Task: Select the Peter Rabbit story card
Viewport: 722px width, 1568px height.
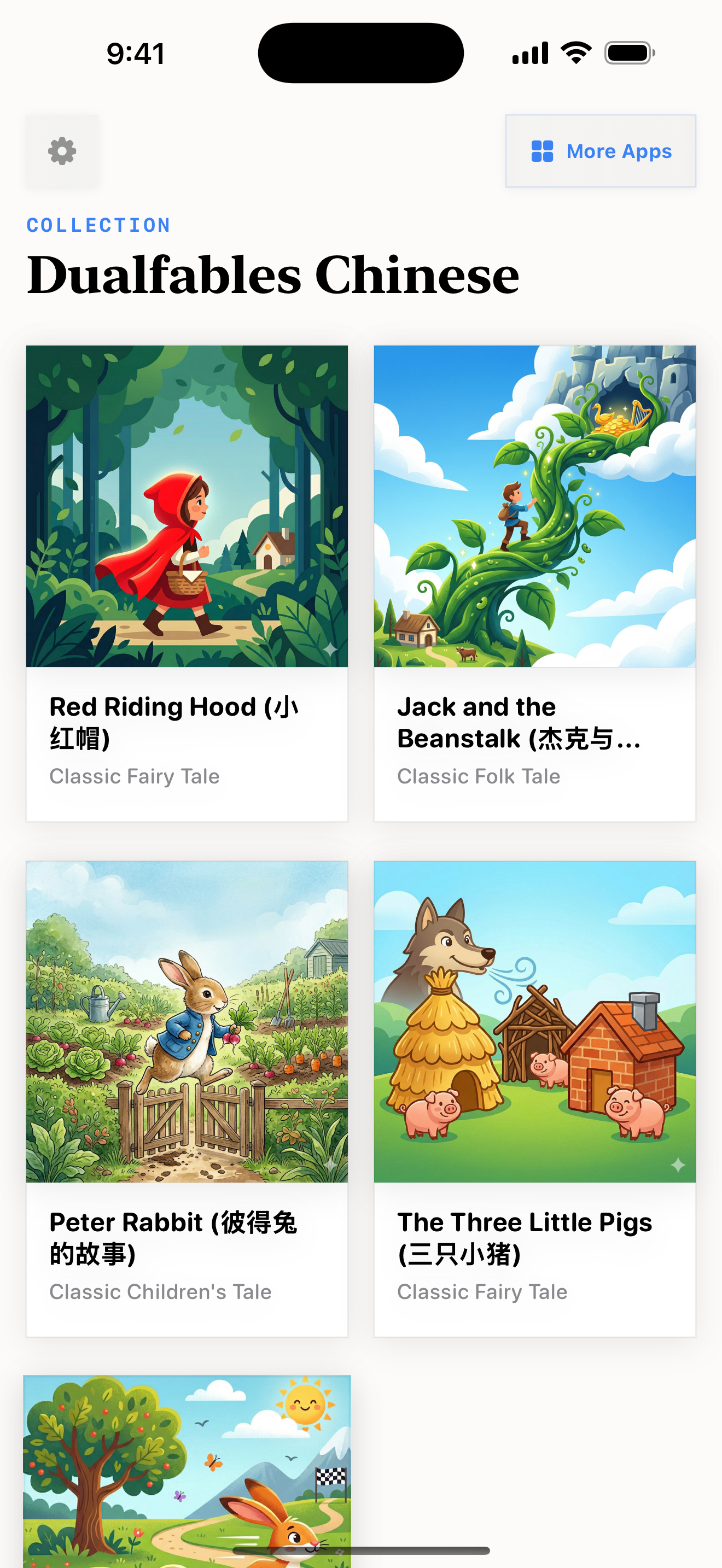Action: (x=187, y=1098)
